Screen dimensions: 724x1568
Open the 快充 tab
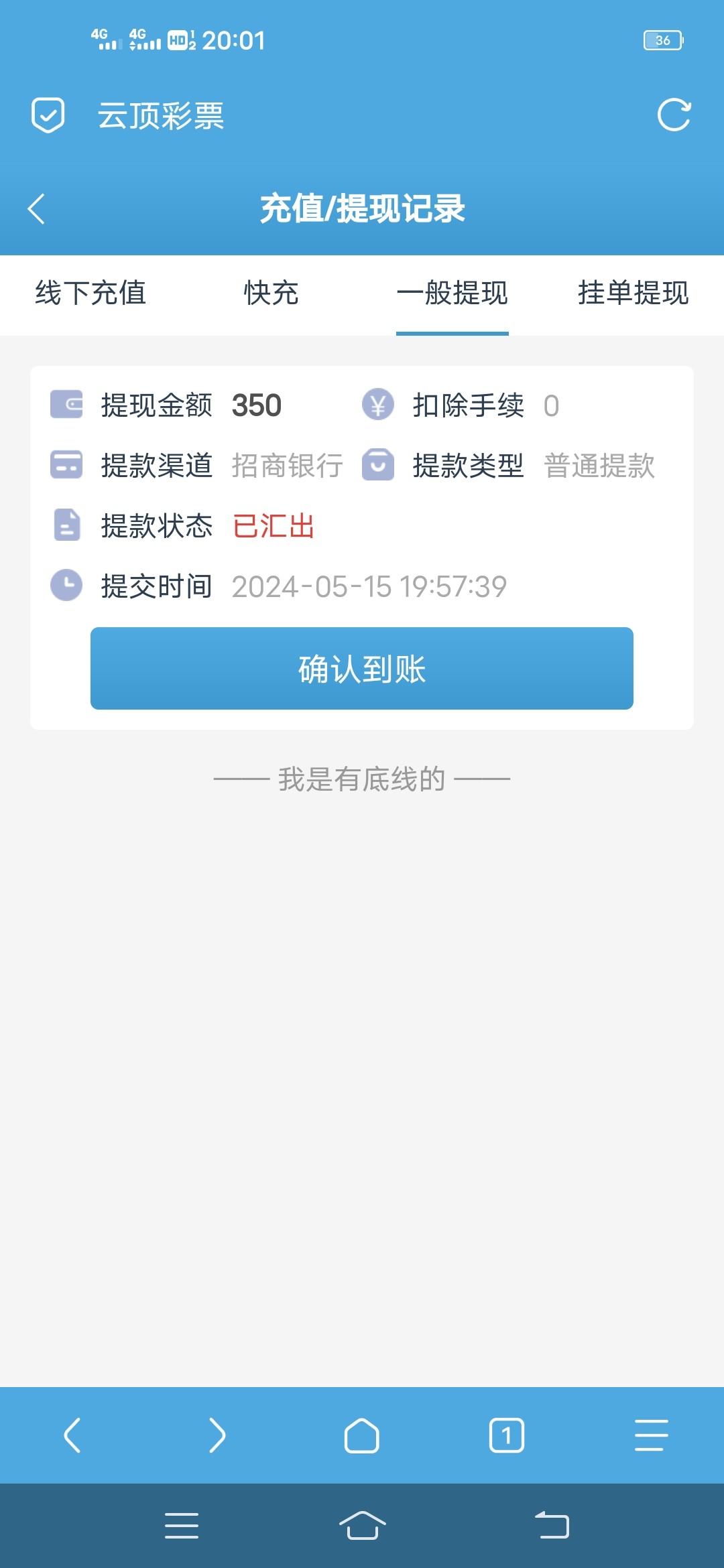pos(270,294)
